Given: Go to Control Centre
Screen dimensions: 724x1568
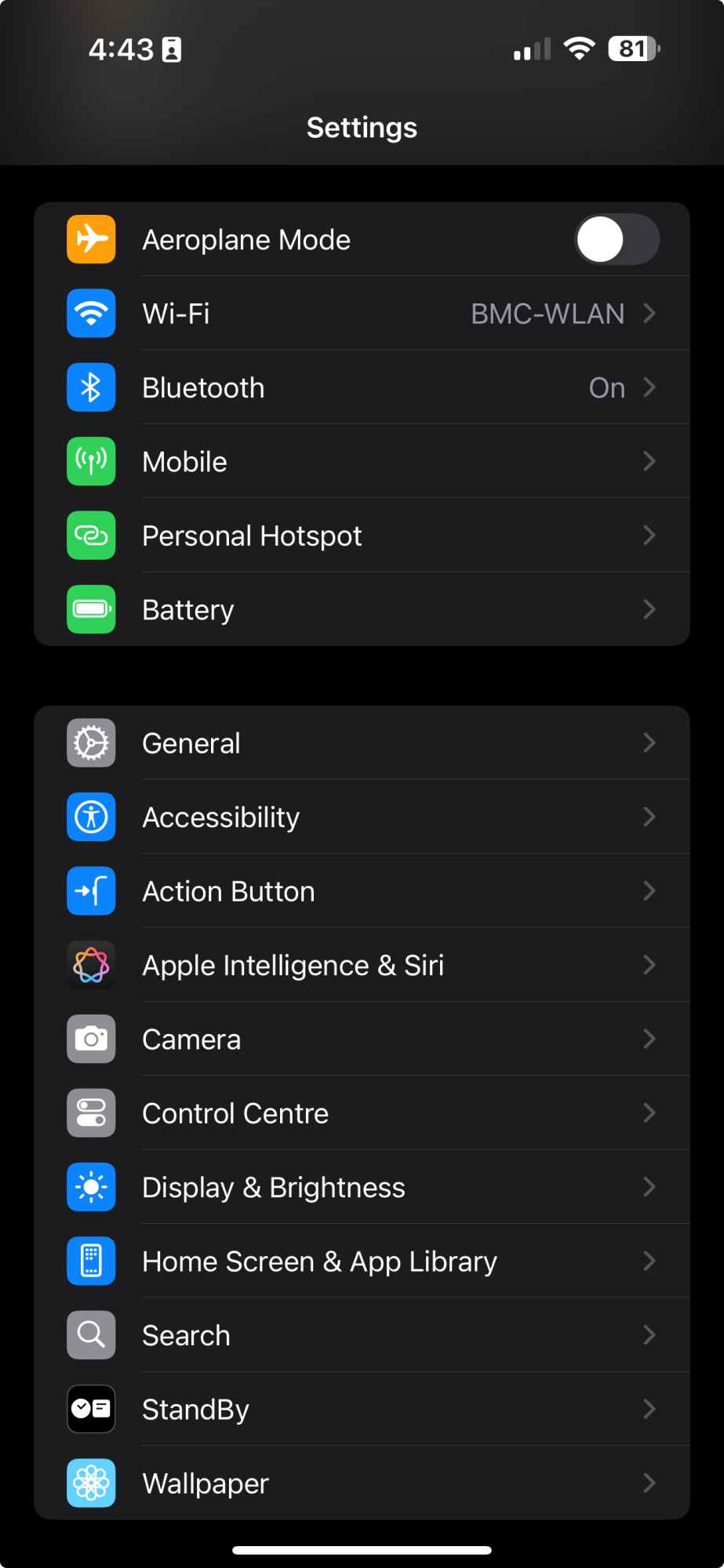Looking at the screenshot, I should pyautogui.click(x=362, y=1113).
